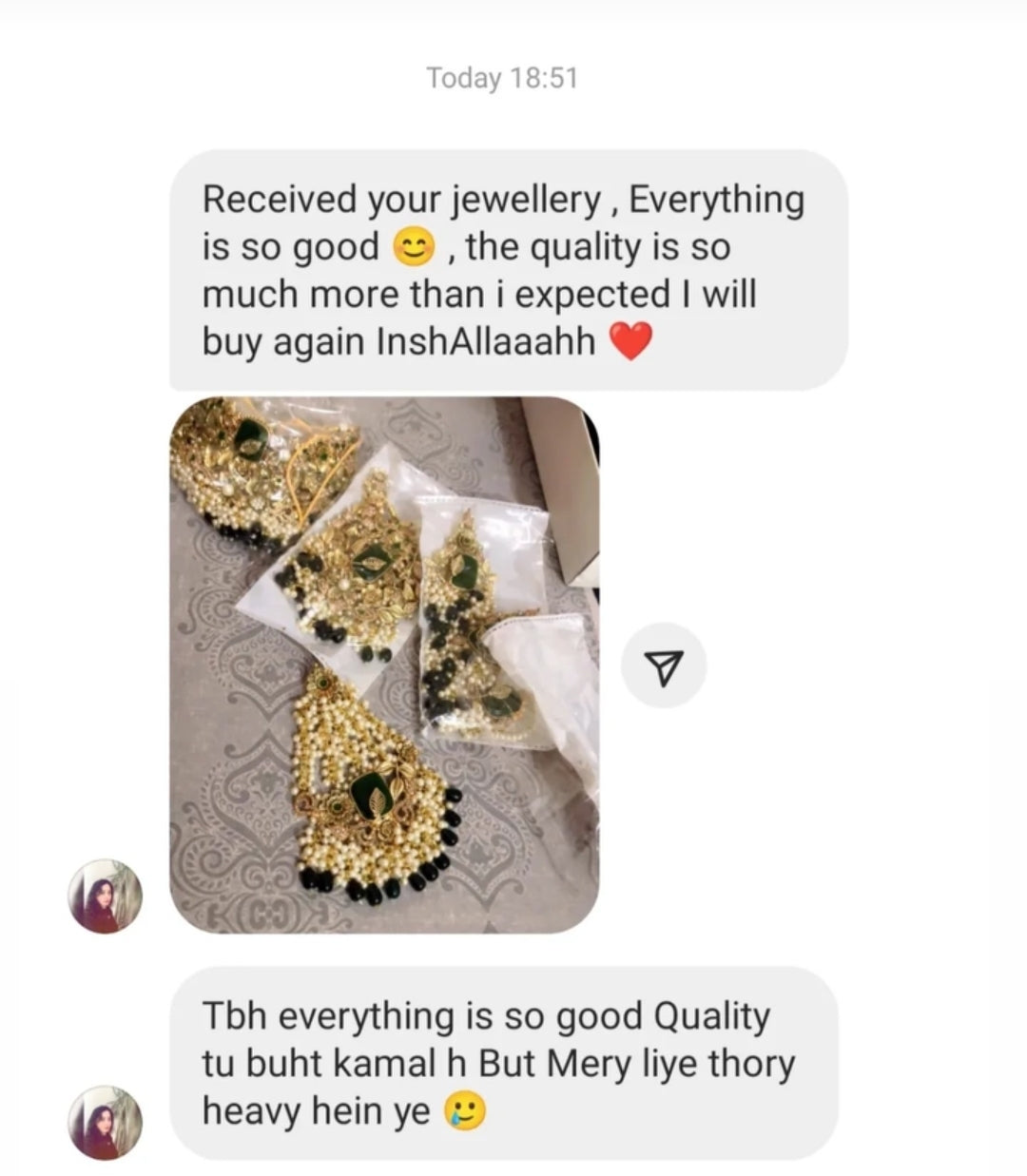Viewport: 1027px width, 1176px height.
Task: Open sender's profile picture beside the photo
Action: (105, 896)
